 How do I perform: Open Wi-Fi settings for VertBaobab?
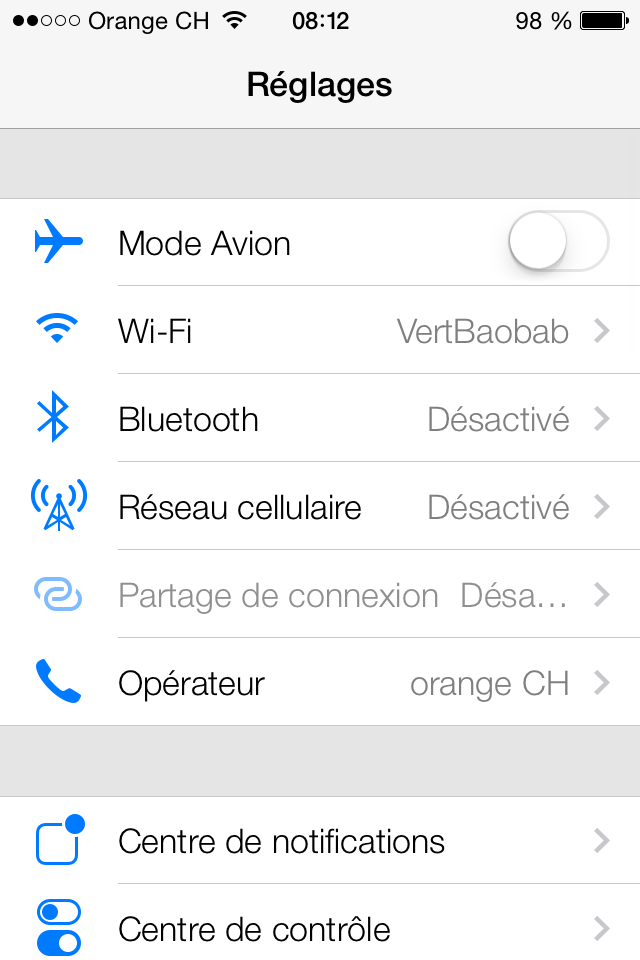click(320, 331)
